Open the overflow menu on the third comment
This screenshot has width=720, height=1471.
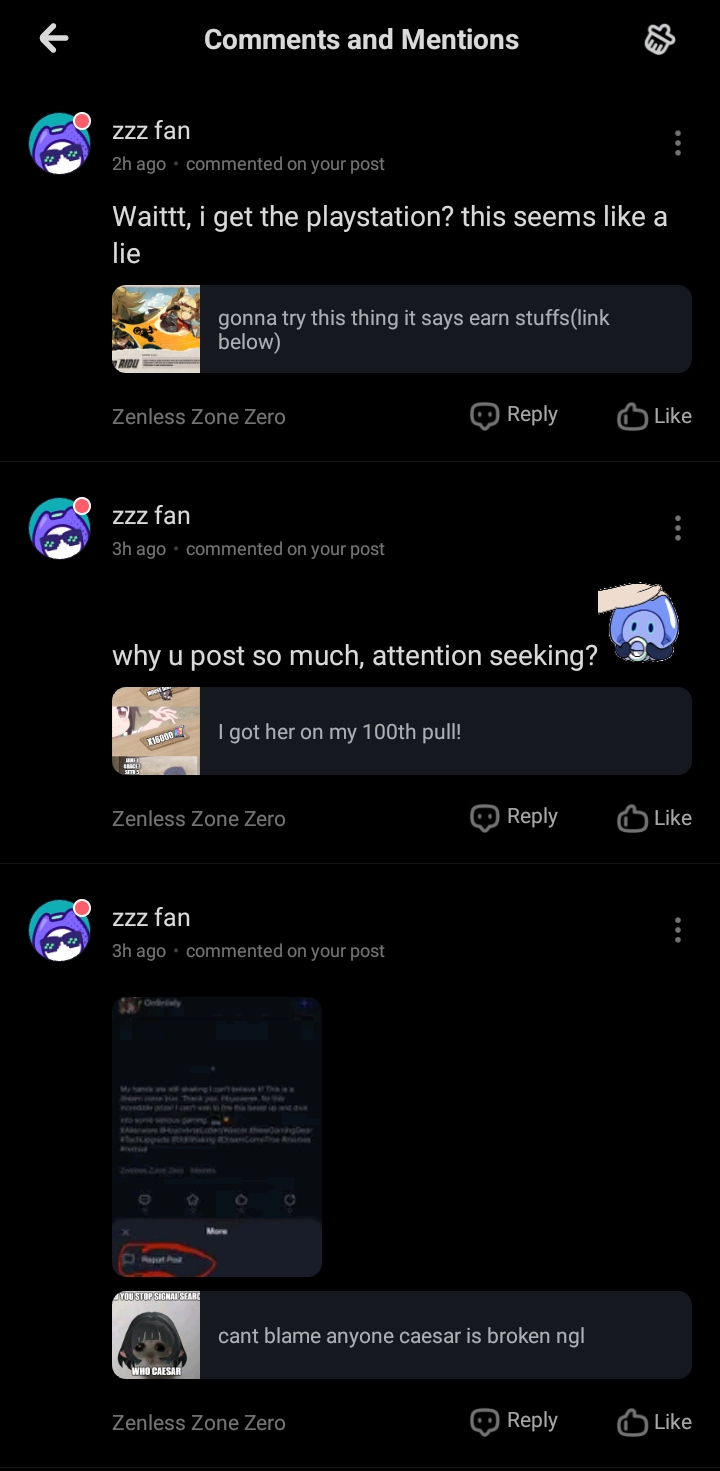click(x=677, y=930)
